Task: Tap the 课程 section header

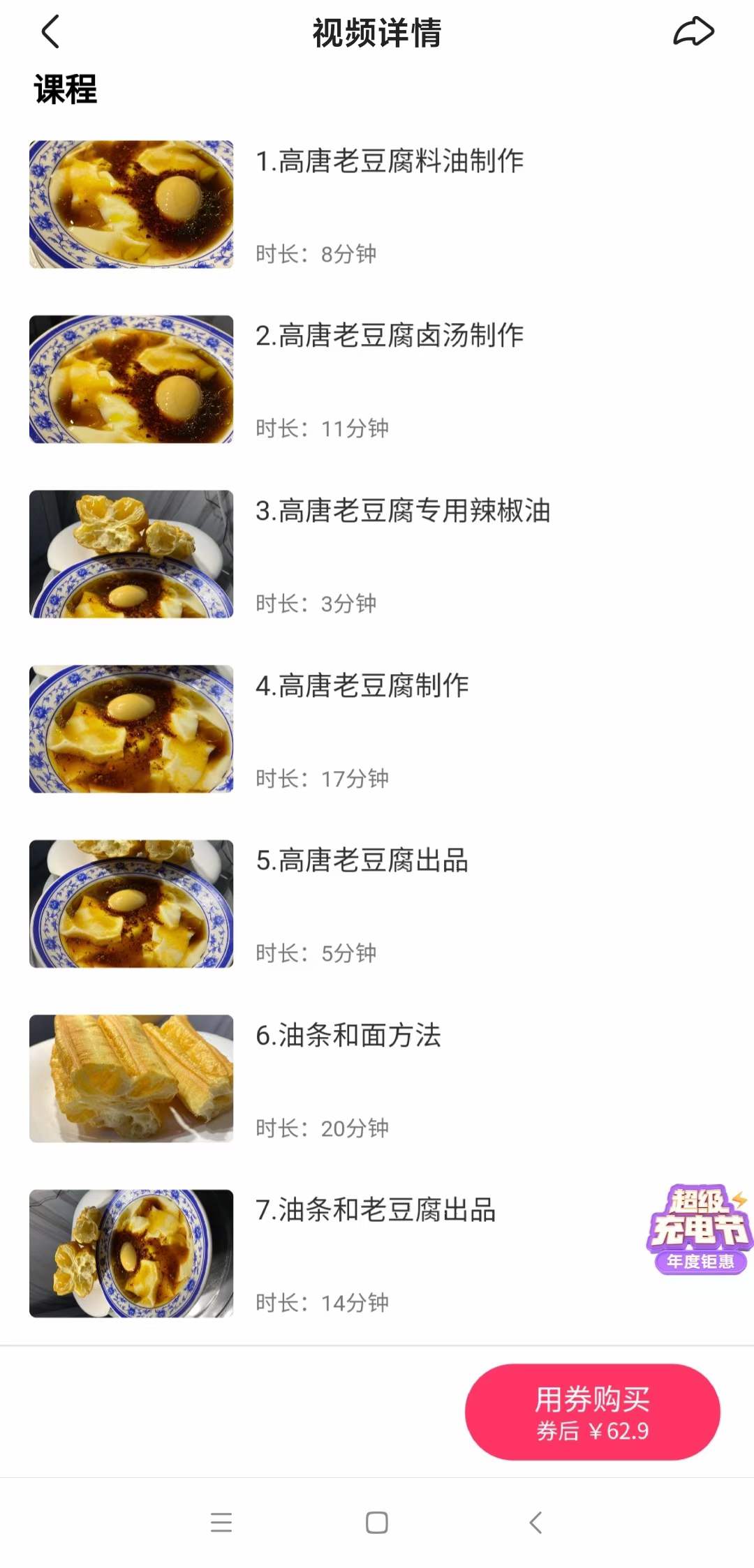Action: (x=64, y=89)
